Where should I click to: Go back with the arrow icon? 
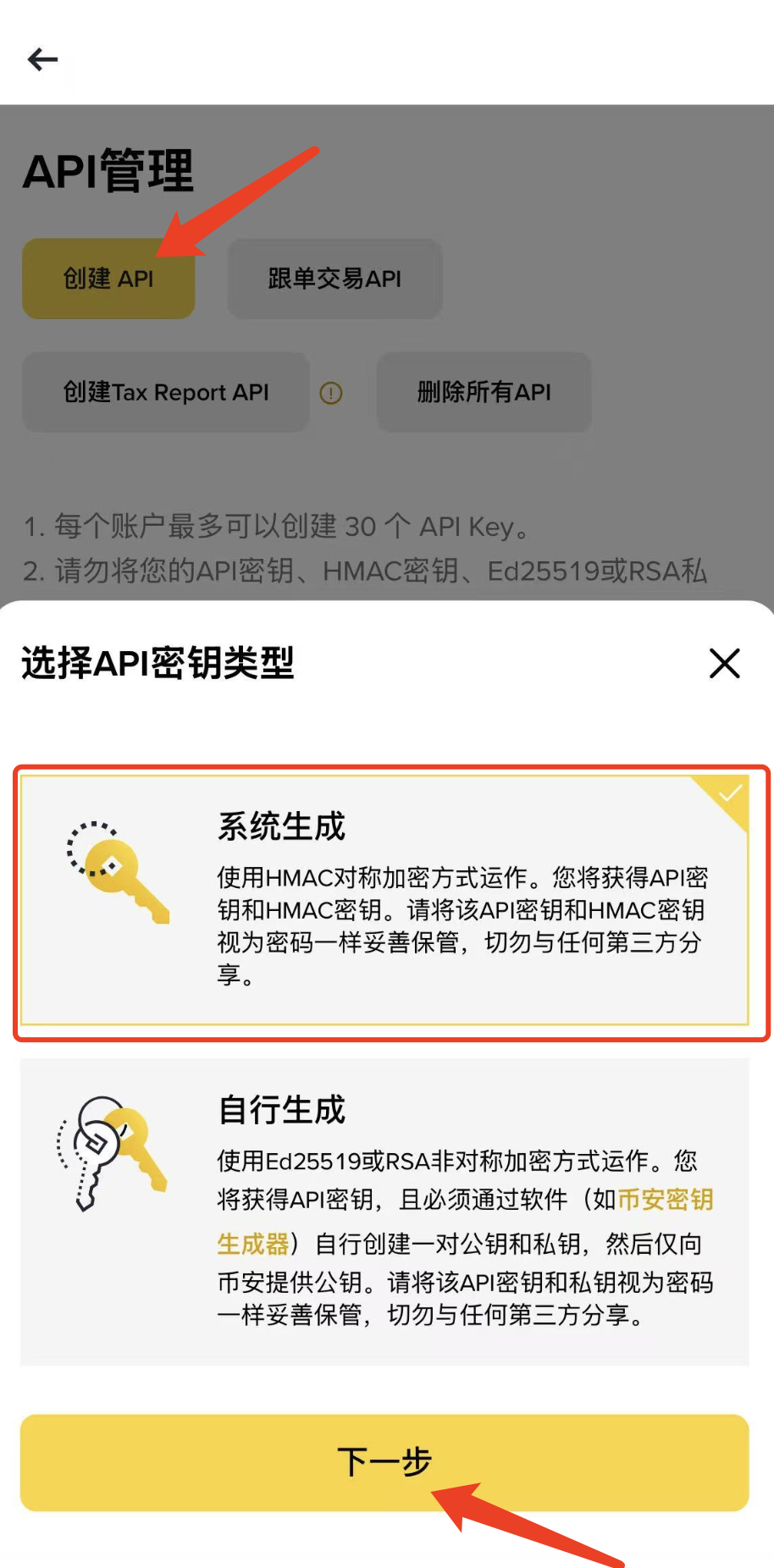[x=42, y=59]
